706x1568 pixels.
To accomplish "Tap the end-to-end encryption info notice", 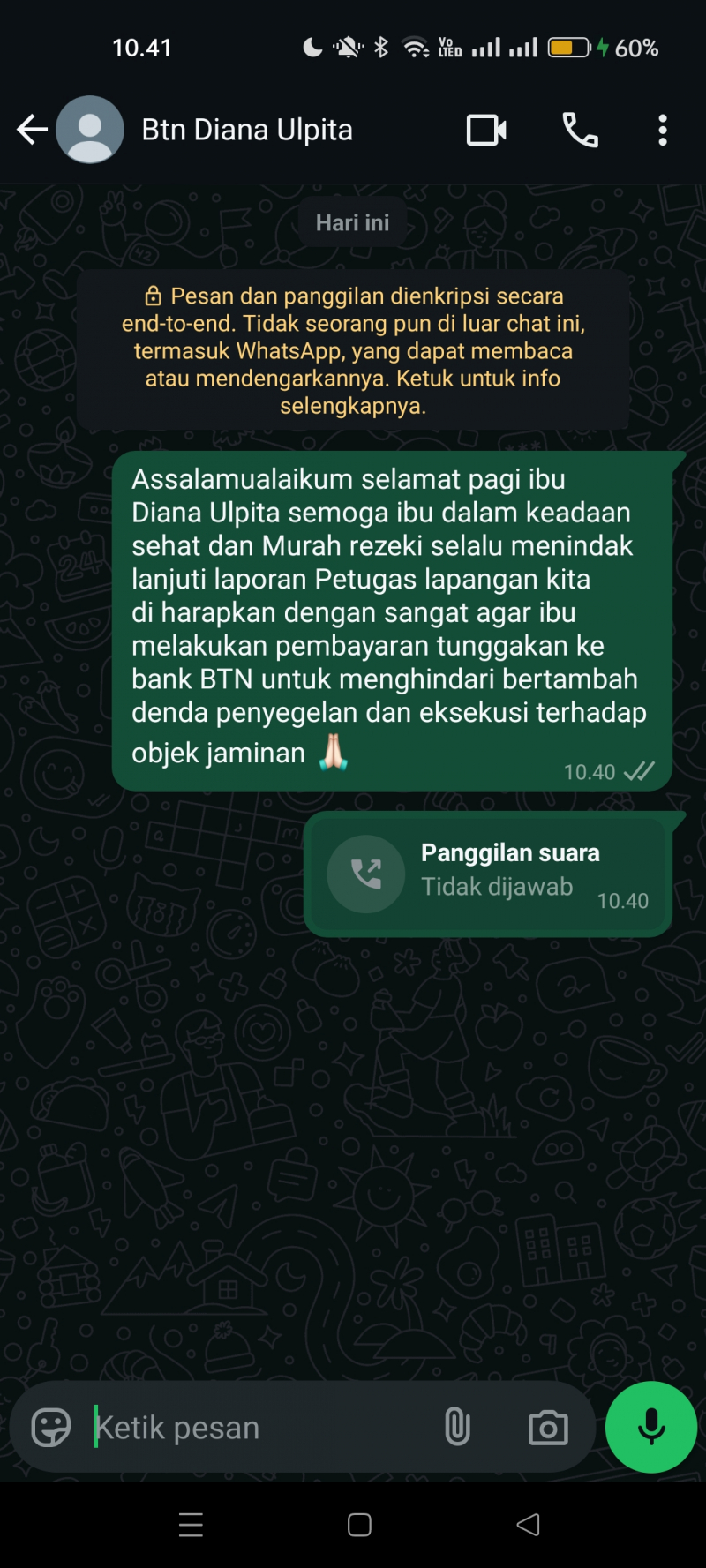I will (x=353, y=350).
